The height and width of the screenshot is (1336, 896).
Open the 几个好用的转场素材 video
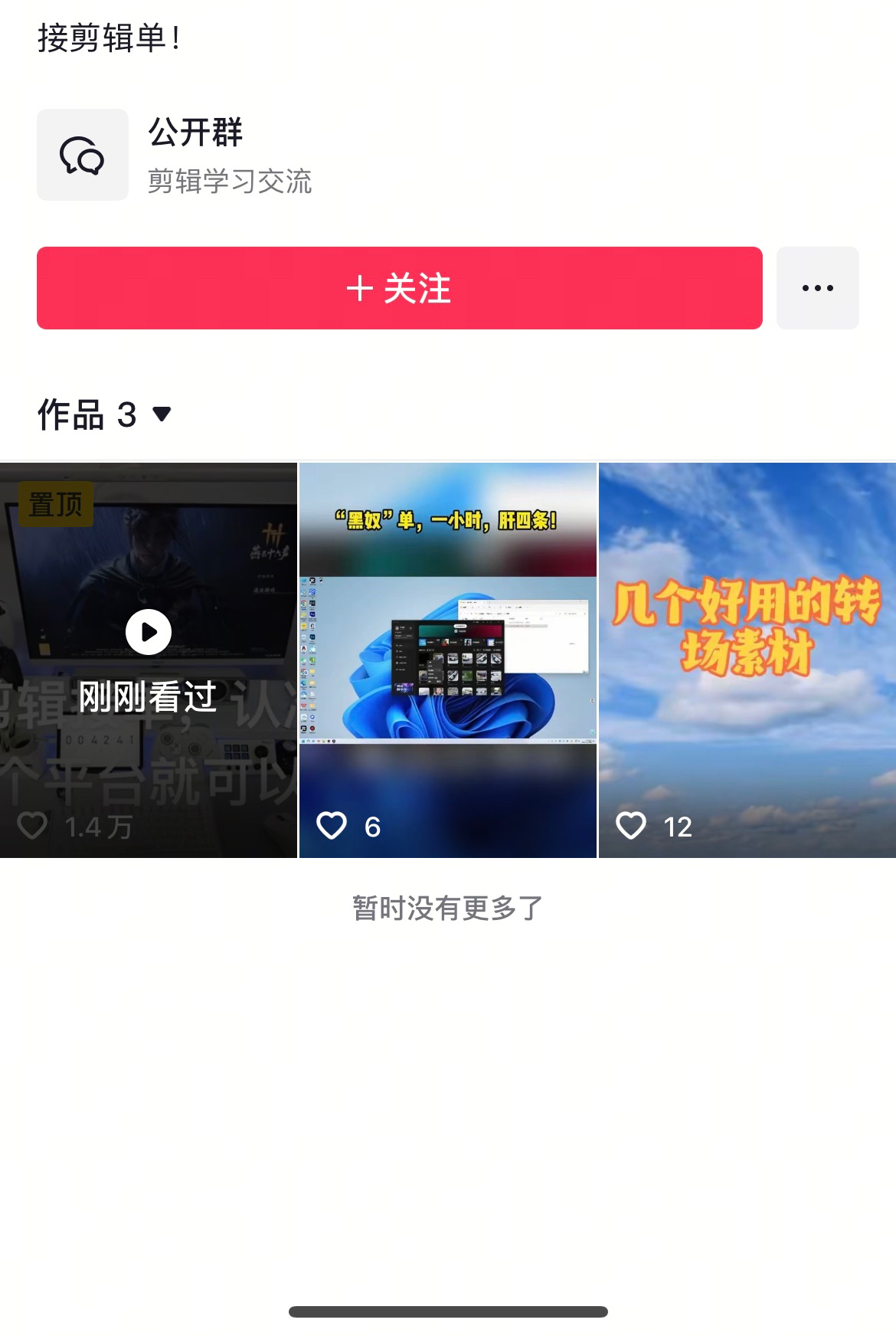[747, 660]
